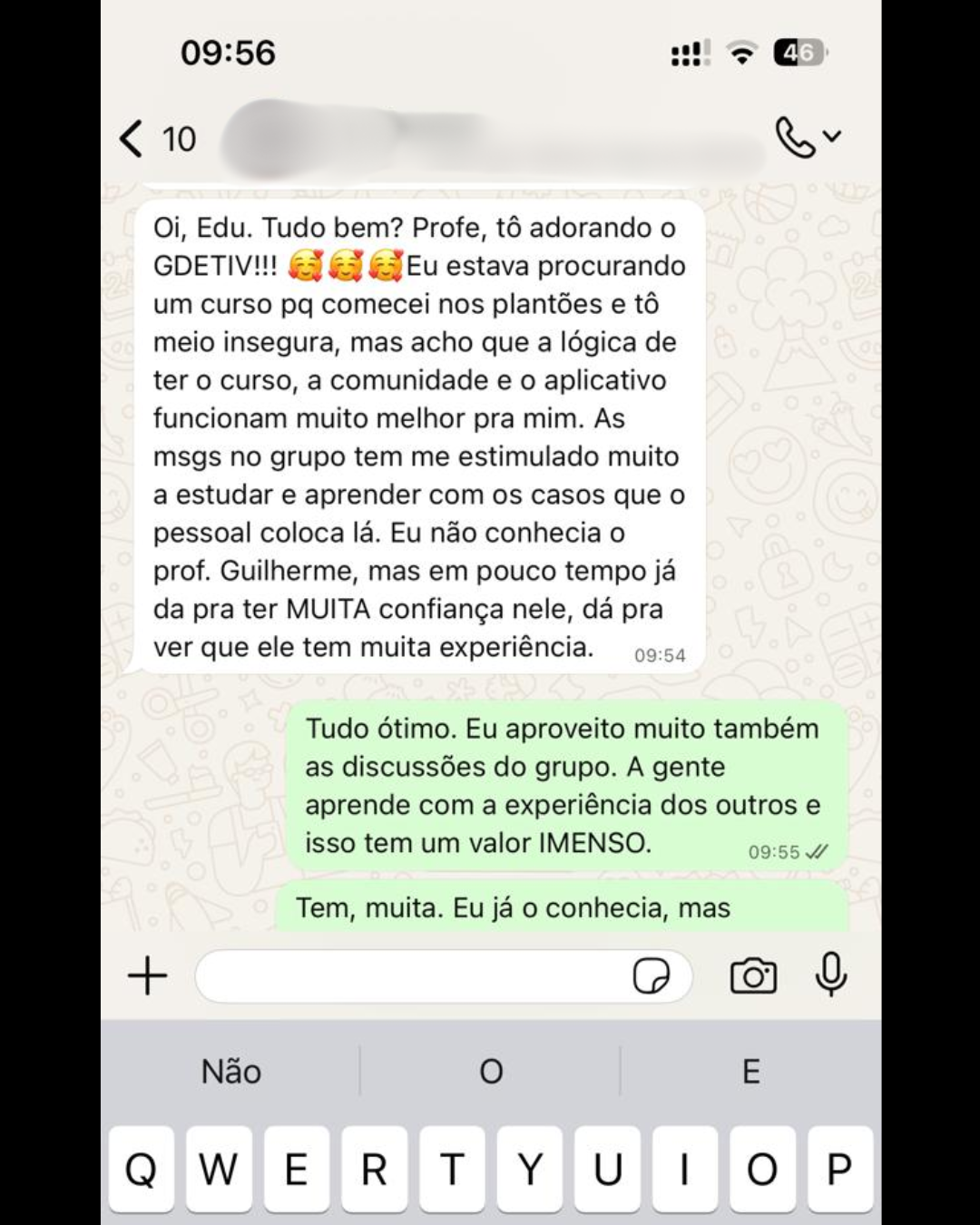Open the sticker picker
980x1225 pixels.
651,976
